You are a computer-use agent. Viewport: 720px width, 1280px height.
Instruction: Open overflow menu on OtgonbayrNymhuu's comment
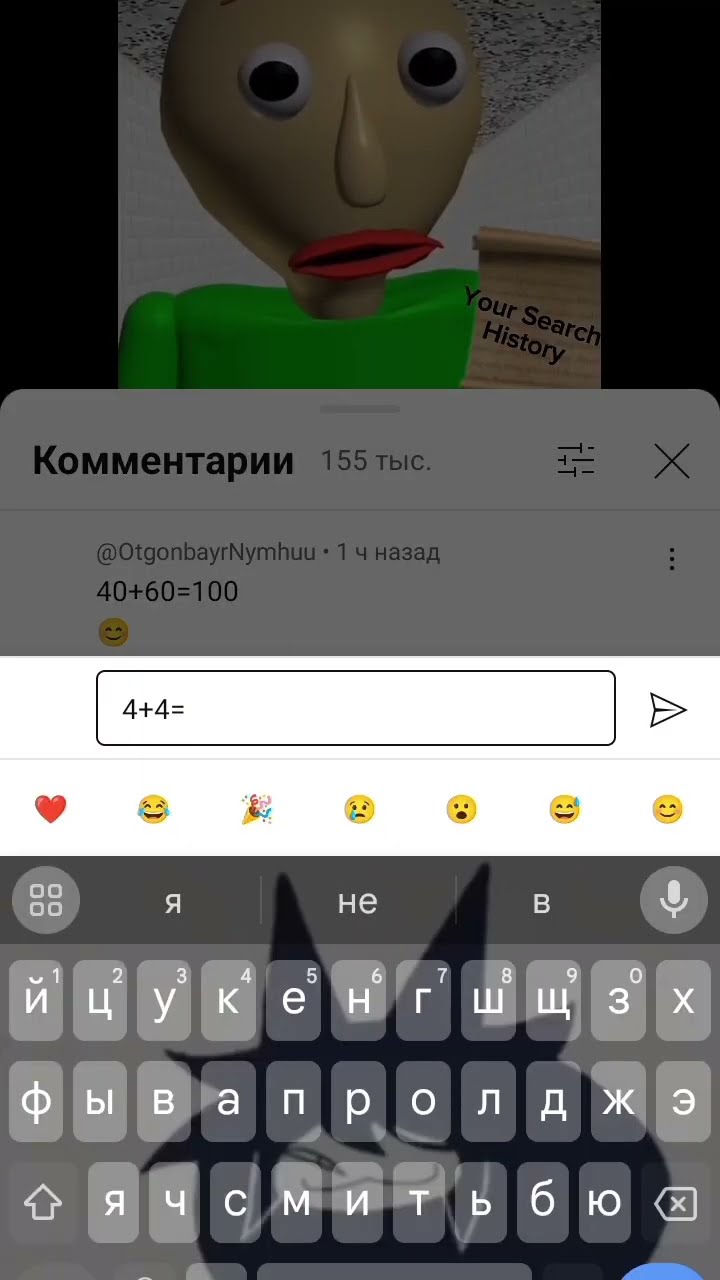pos(672,559)
